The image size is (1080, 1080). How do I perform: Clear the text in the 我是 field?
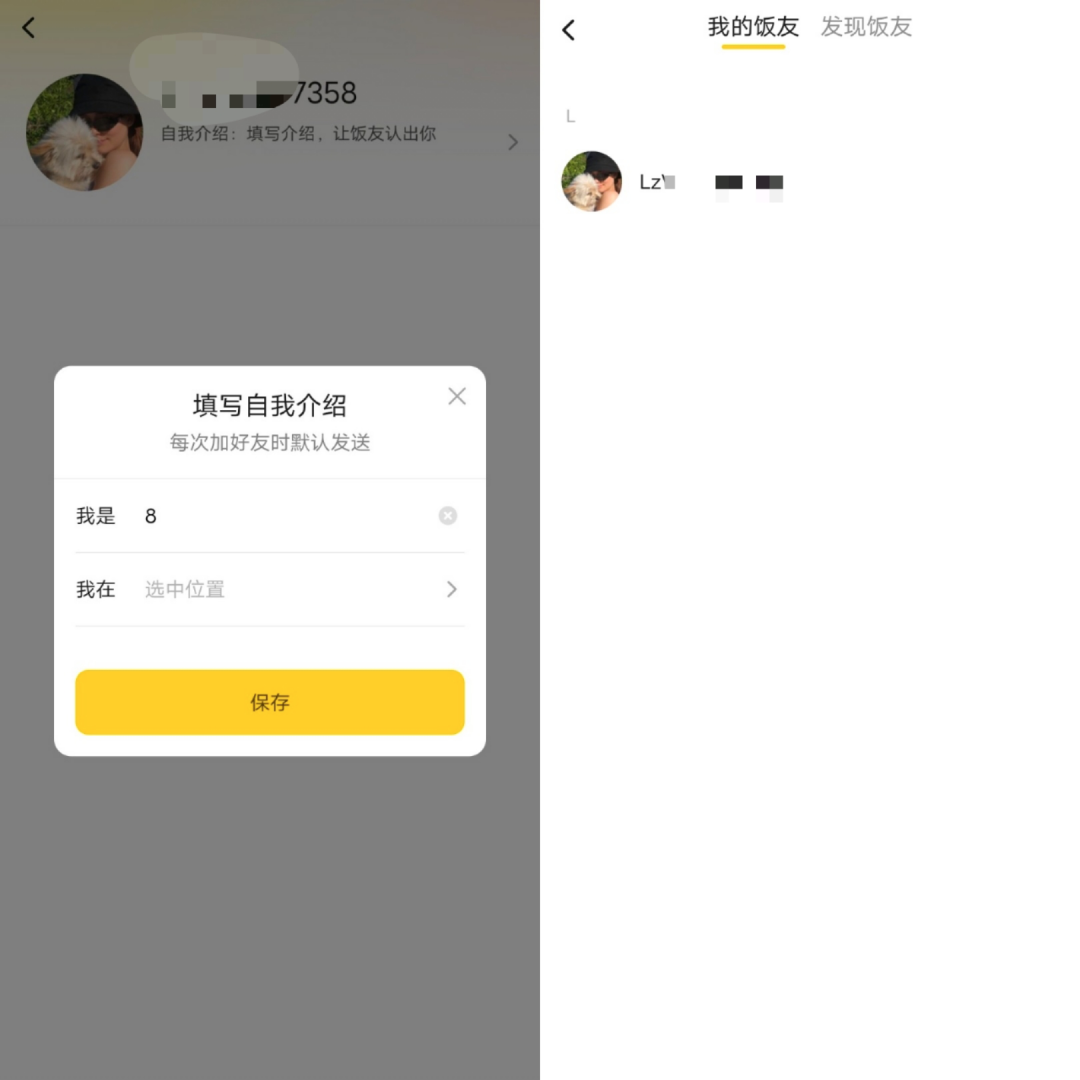click(x=448, y=515)
